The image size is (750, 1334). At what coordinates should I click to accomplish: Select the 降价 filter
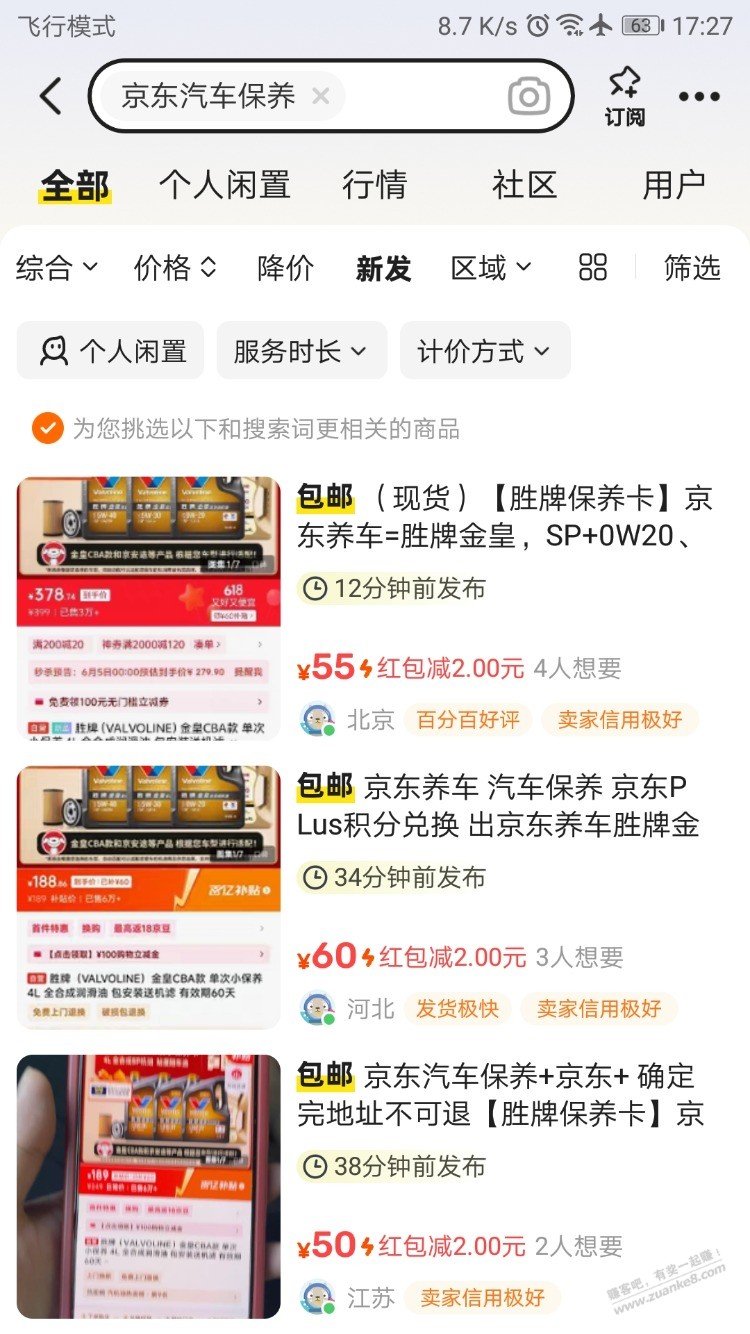[285, 268]
